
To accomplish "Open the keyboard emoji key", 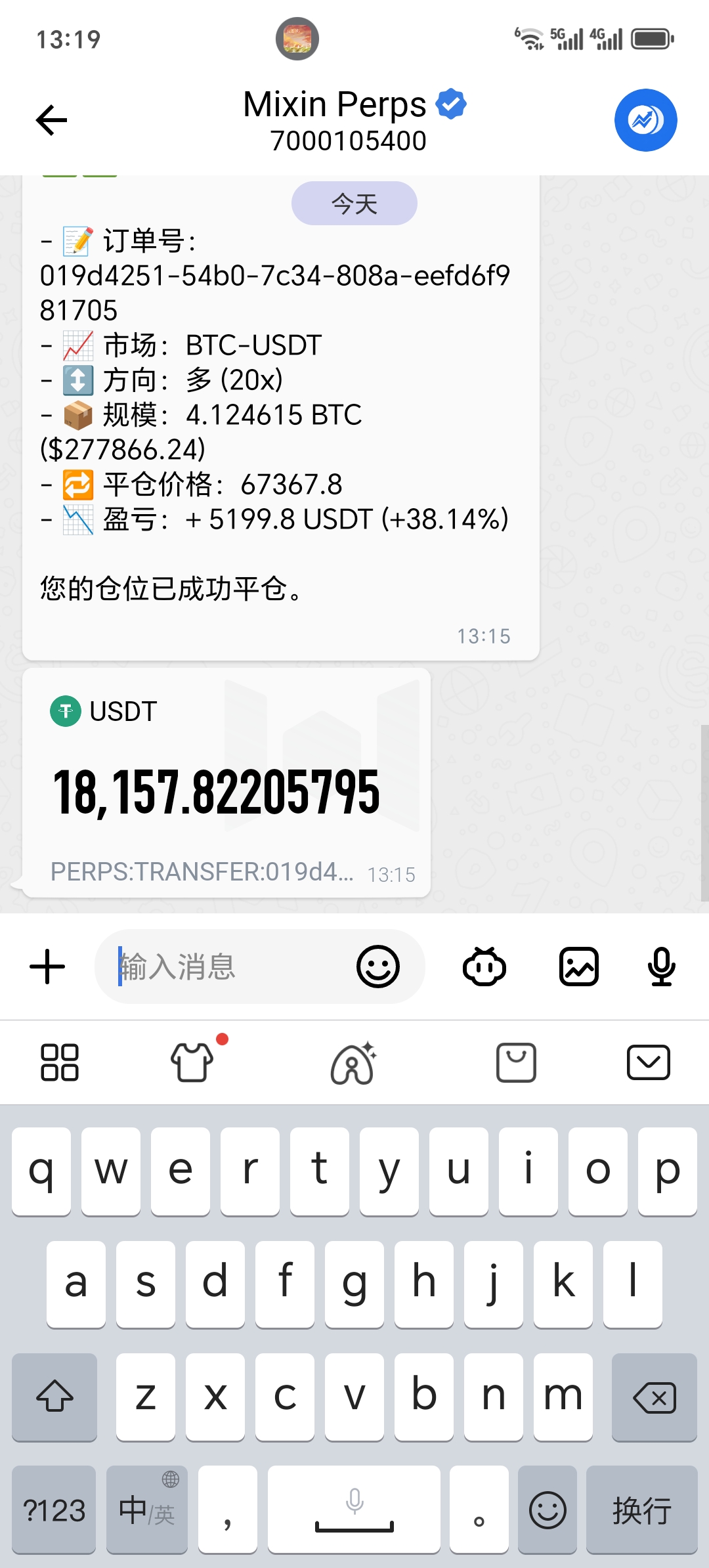I will point(548,1509).
